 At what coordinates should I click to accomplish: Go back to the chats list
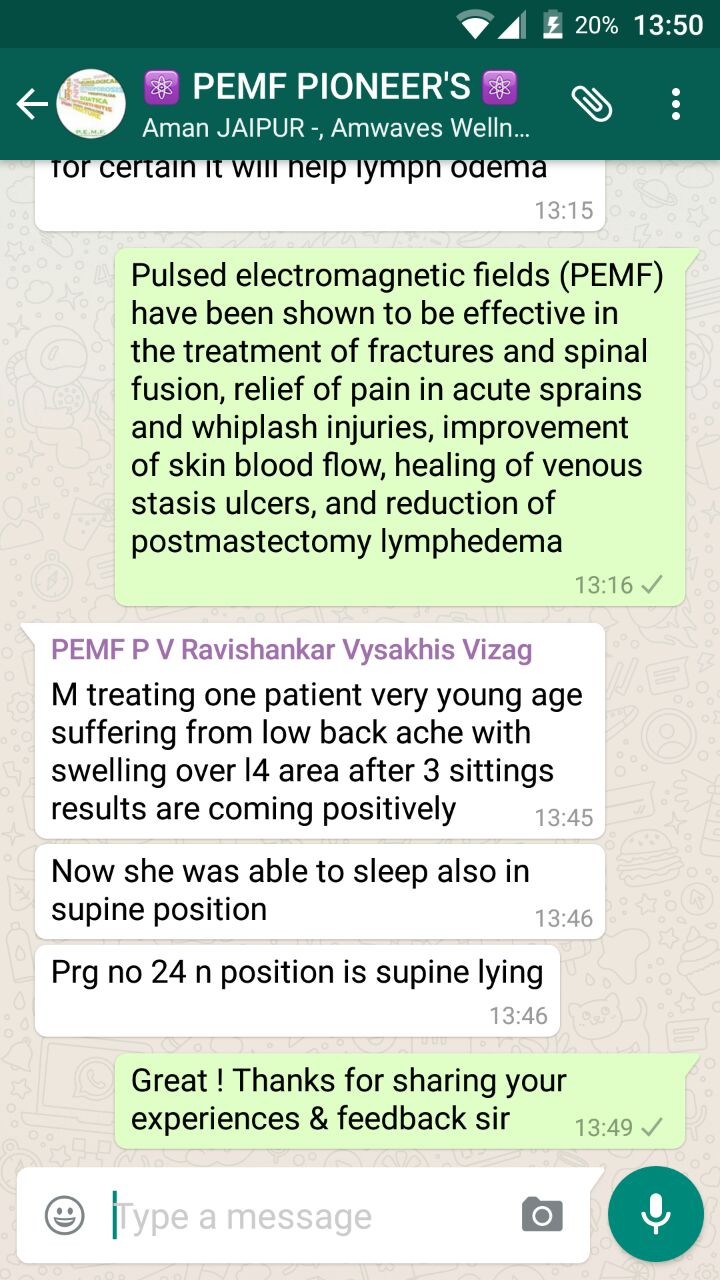pos(32,104)
